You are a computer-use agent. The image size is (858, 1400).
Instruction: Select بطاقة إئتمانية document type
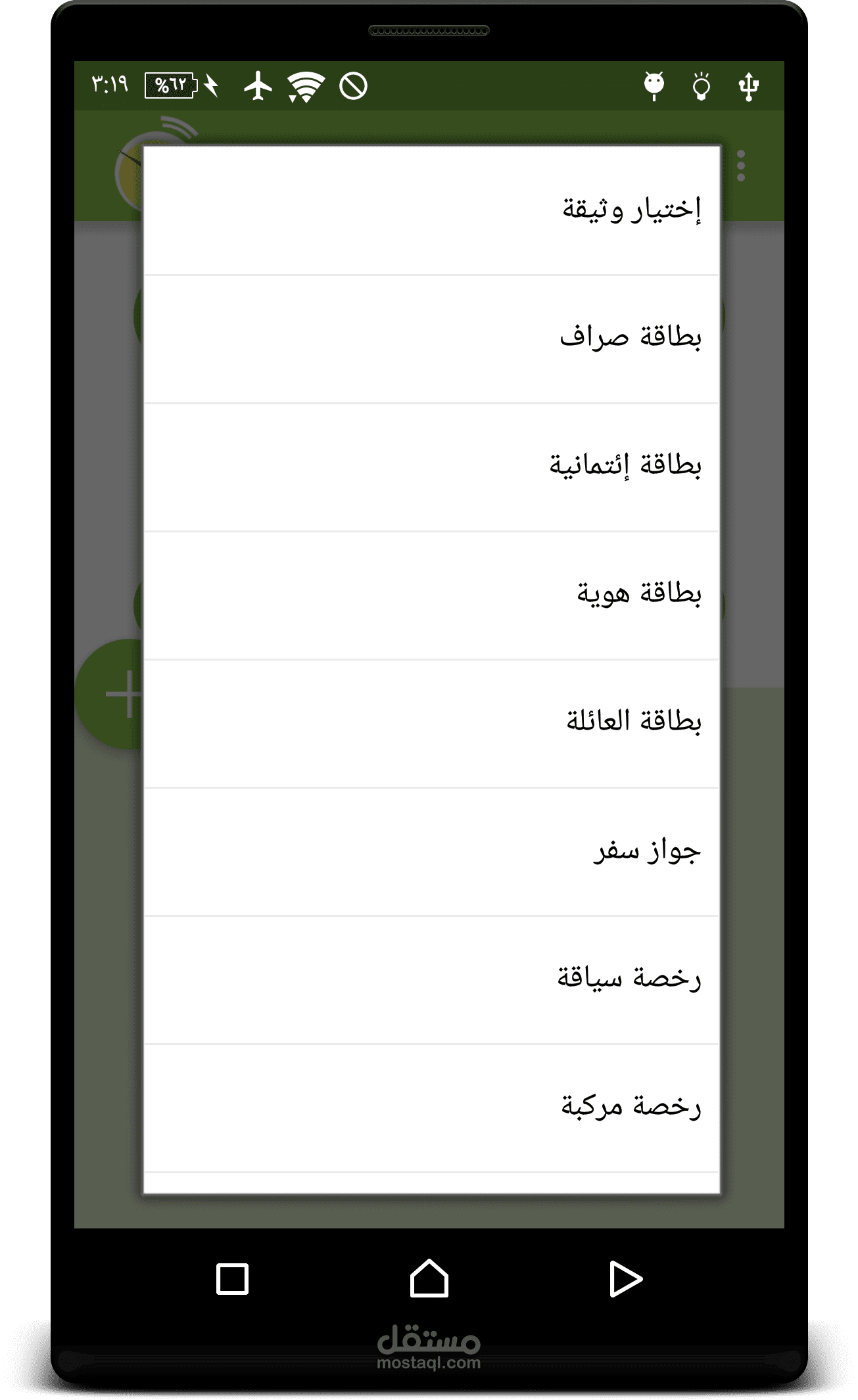pos(431,467)
